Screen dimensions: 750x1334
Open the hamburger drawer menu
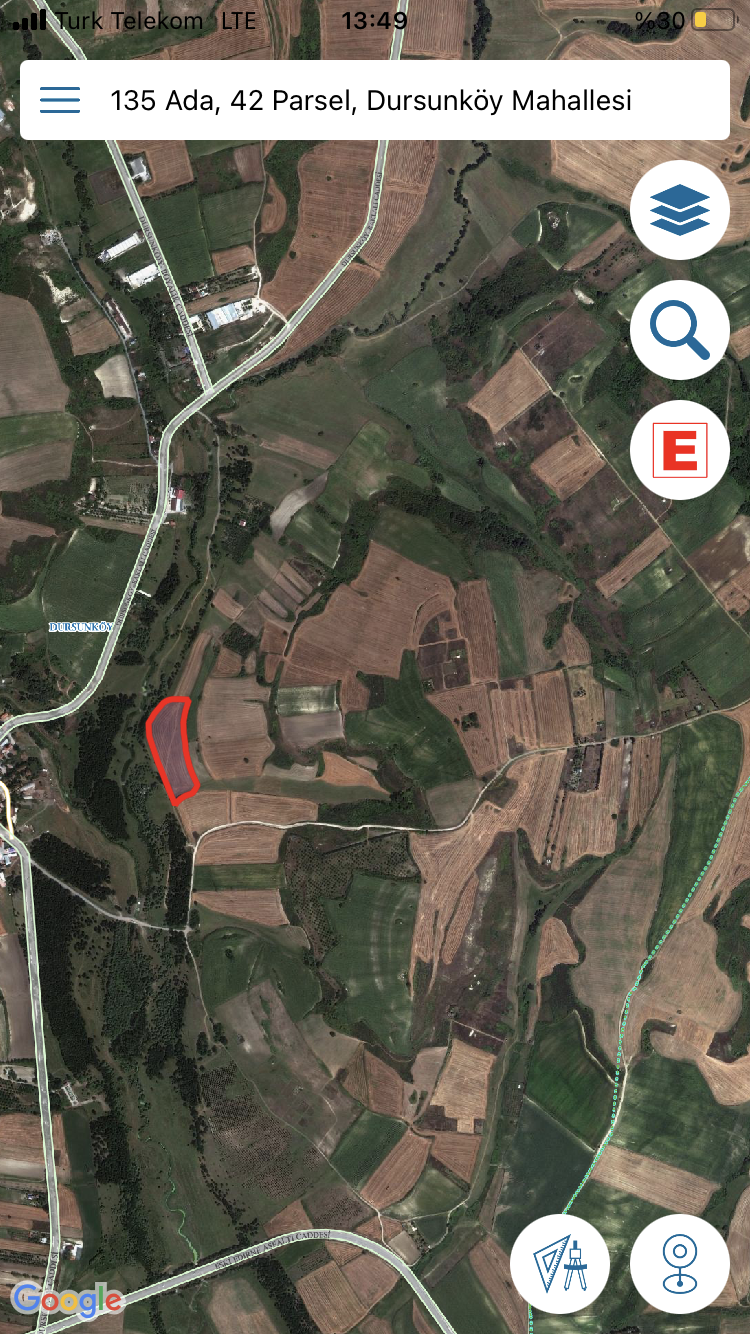point(60,100)
